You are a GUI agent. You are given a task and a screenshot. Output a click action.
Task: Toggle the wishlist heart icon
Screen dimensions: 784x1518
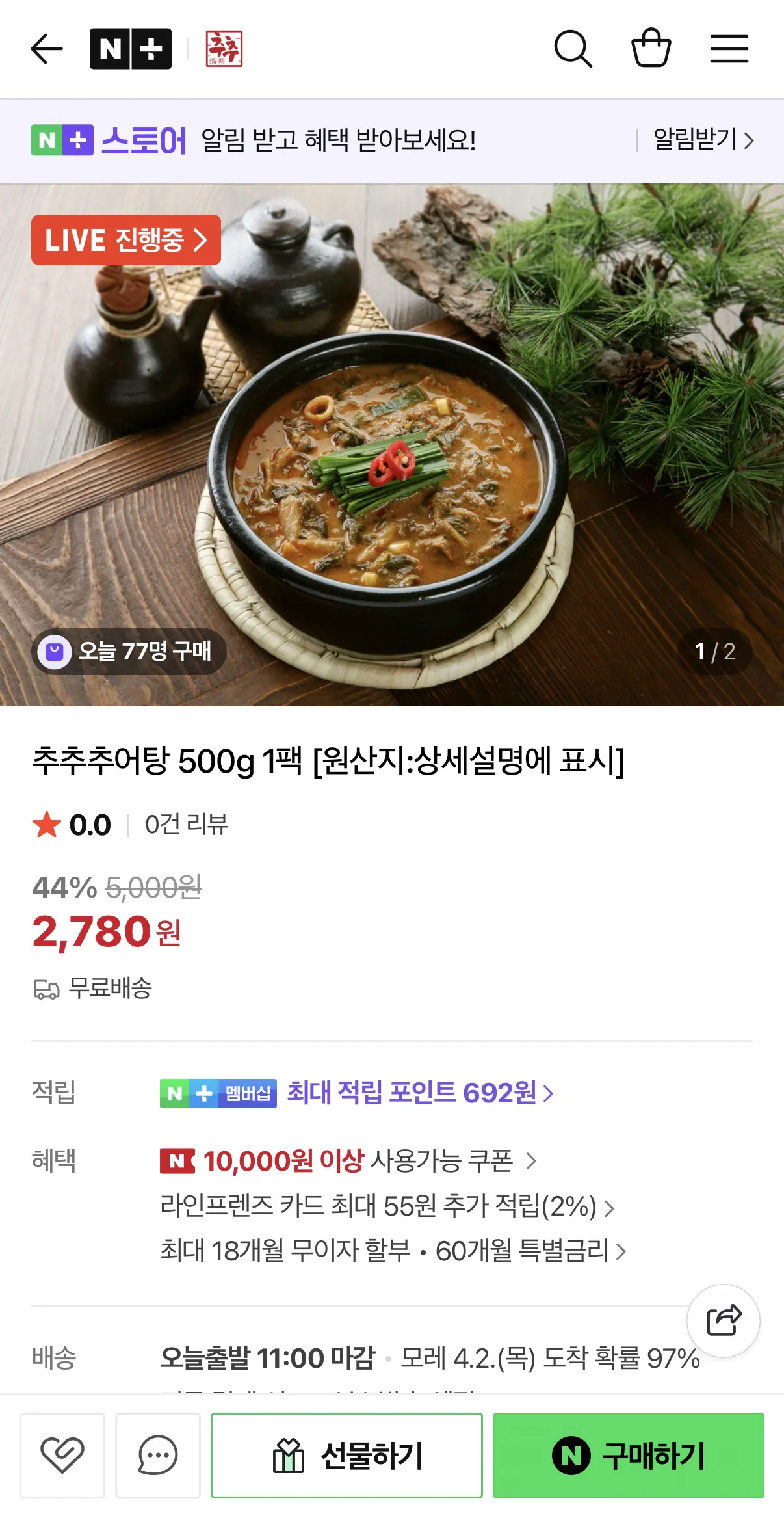click(x=62, y=1454)
